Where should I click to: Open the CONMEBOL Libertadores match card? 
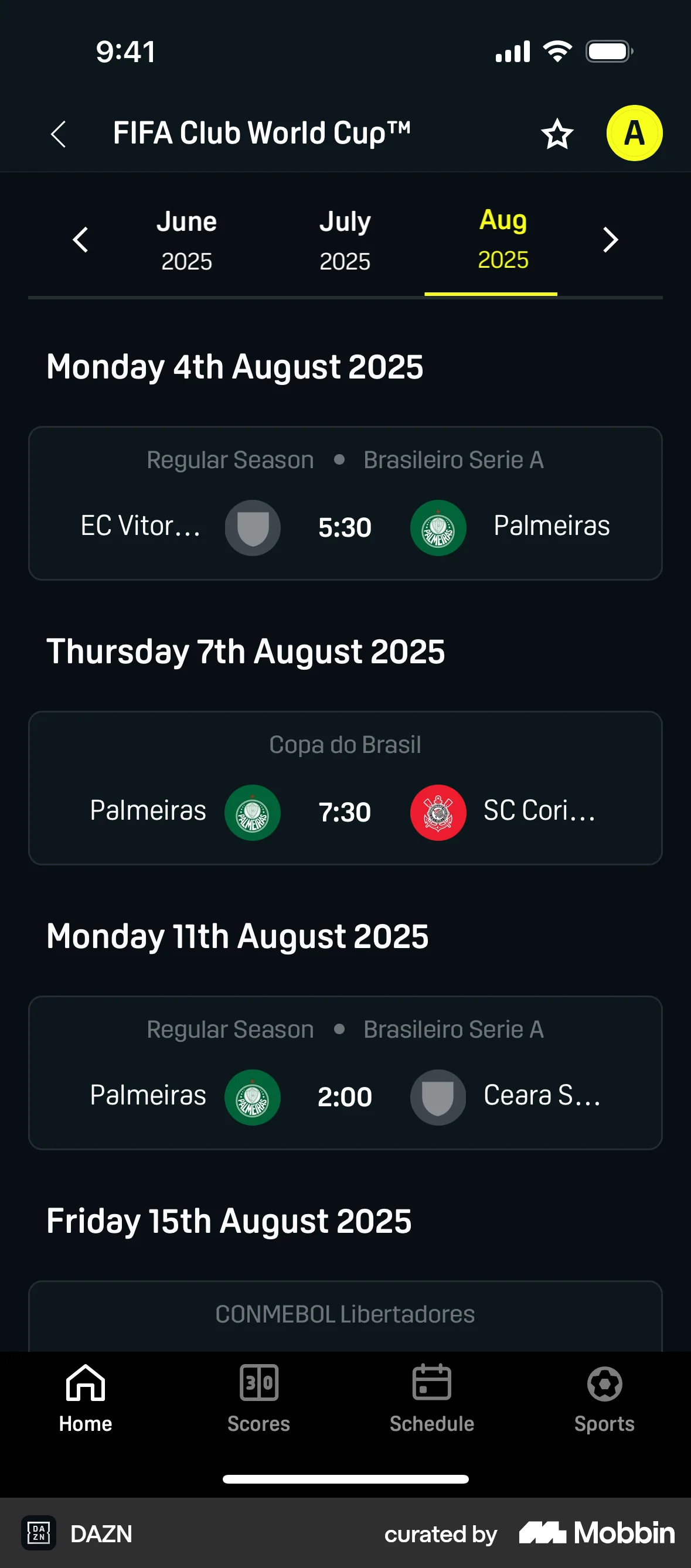click(345, 1314)
